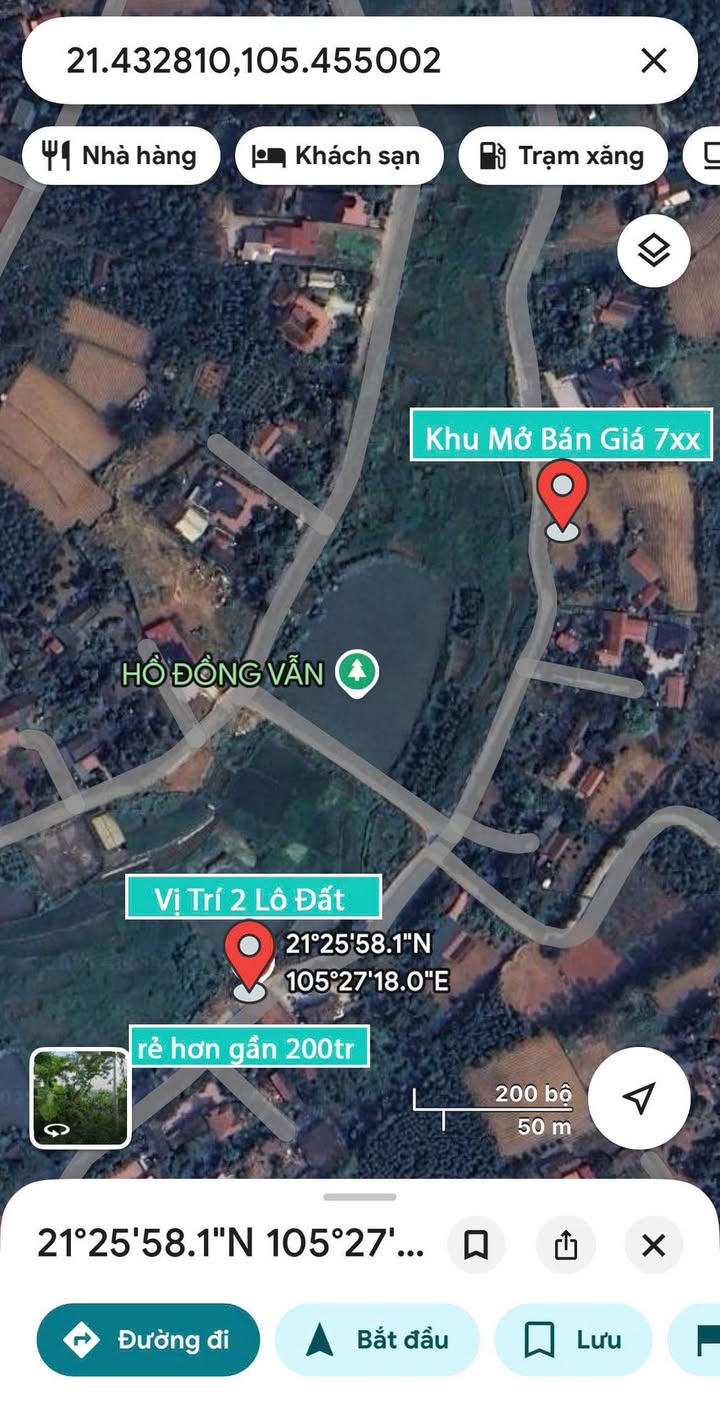The image size is (720, 1407).
Task: Clear the search with the X icon
Action: [653, 61]
